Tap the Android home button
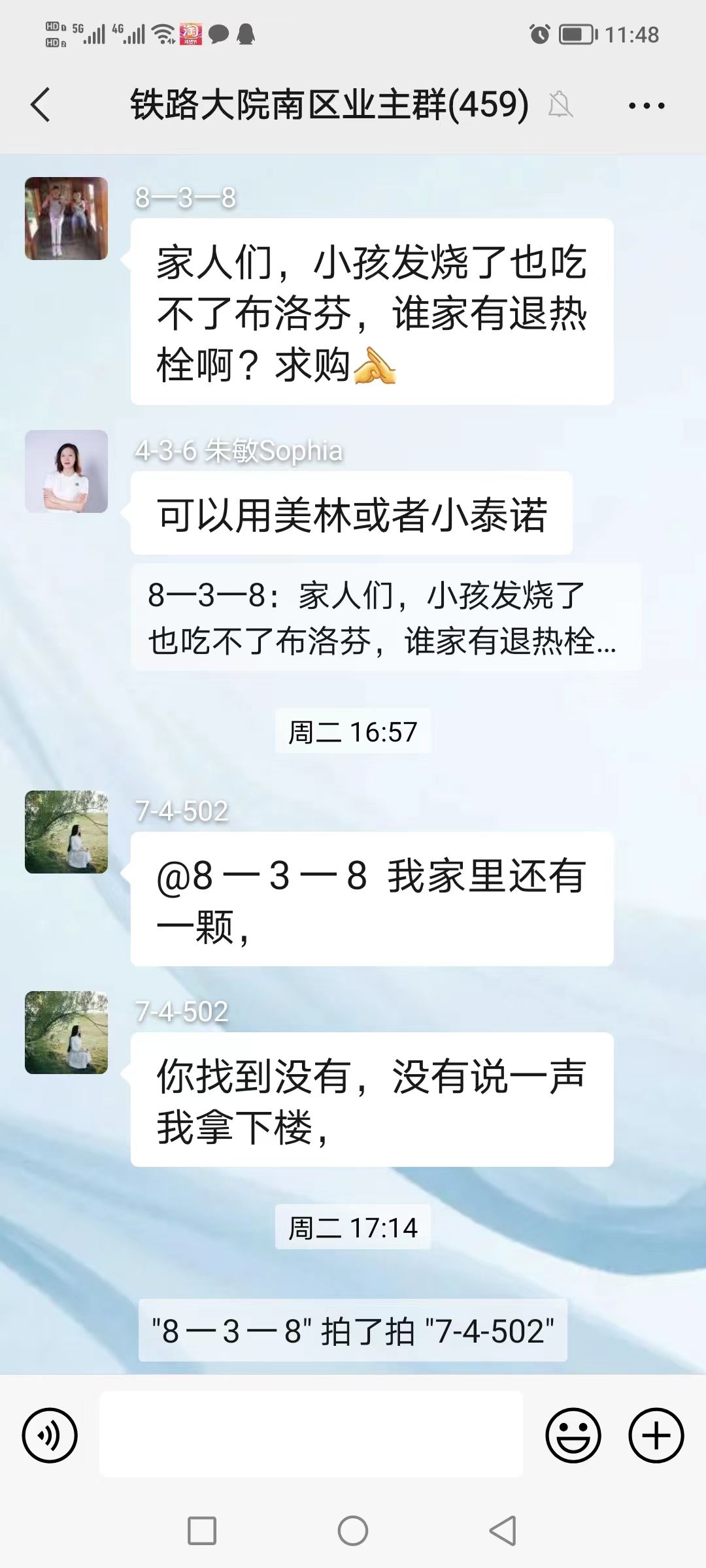 pos(353,1530)
